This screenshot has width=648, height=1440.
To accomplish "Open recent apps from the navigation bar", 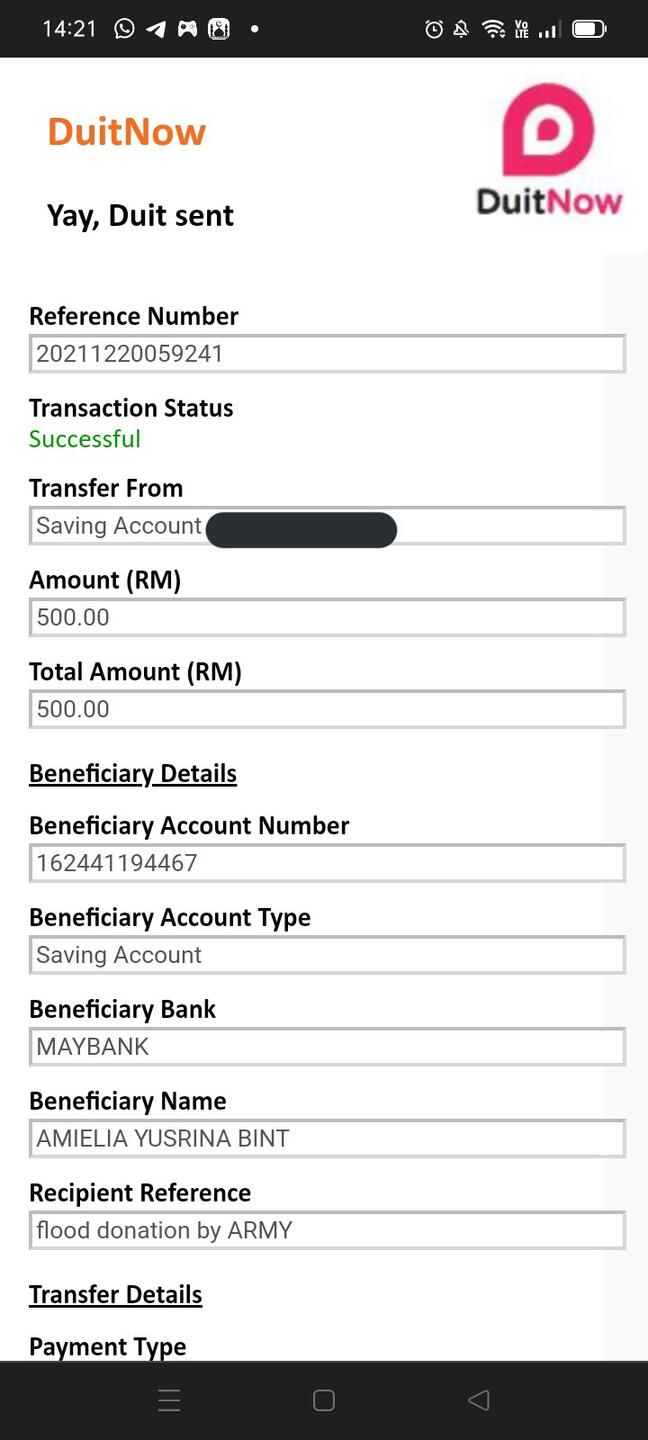I will (169, 1400).
